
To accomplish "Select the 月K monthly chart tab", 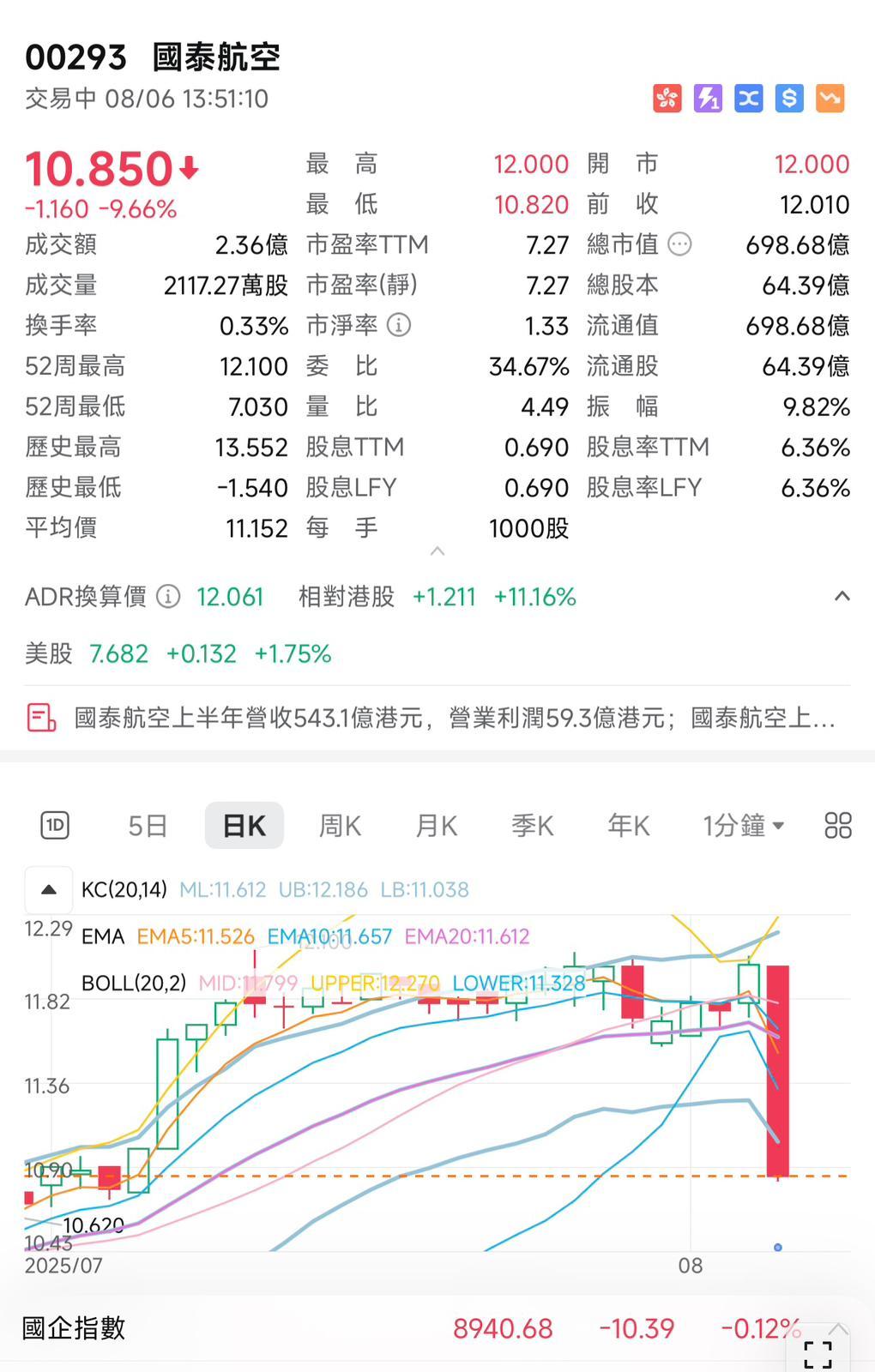I will 435,825.
